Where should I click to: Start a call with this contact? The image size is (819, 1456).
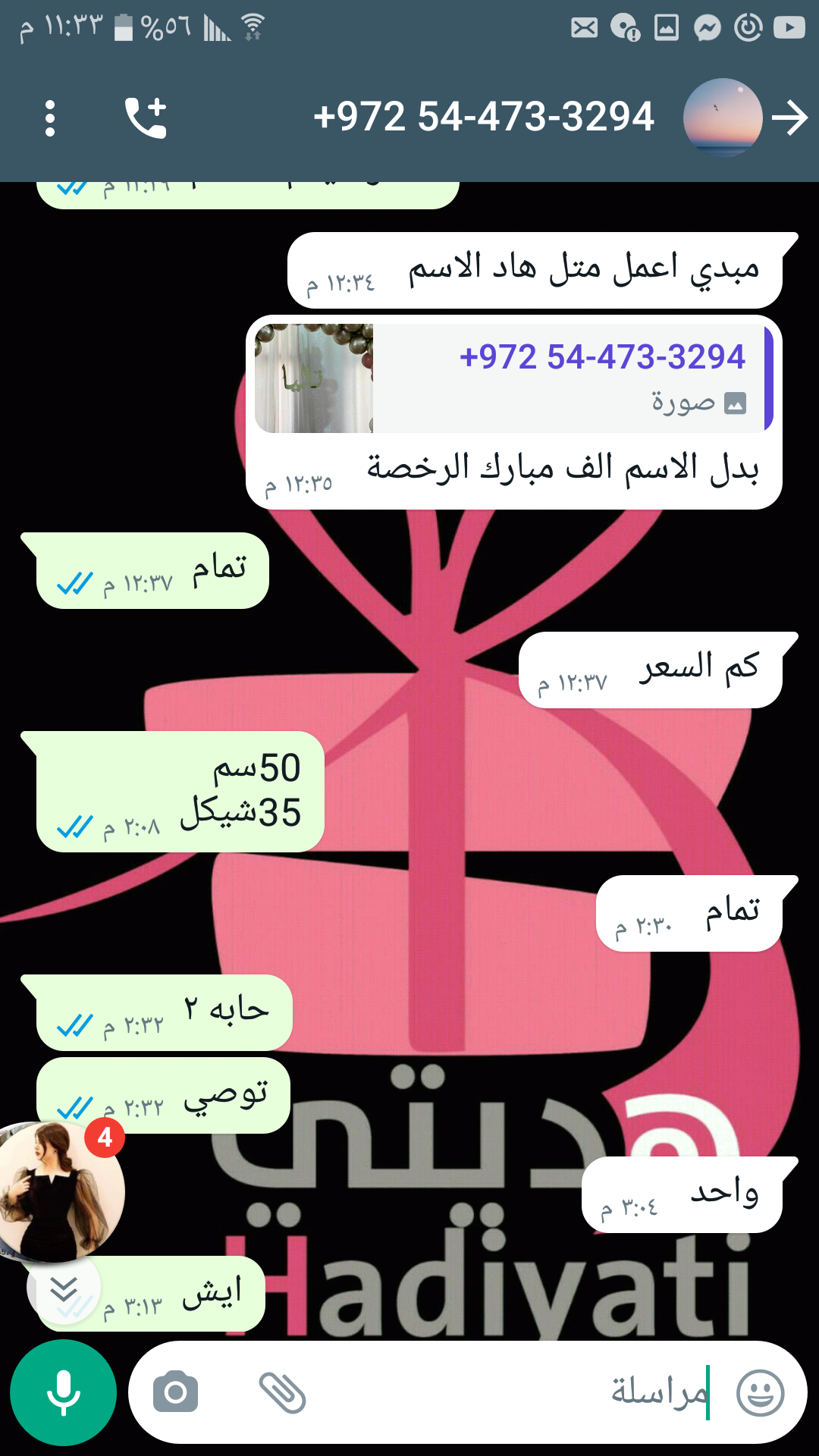(x=146, y=118)
